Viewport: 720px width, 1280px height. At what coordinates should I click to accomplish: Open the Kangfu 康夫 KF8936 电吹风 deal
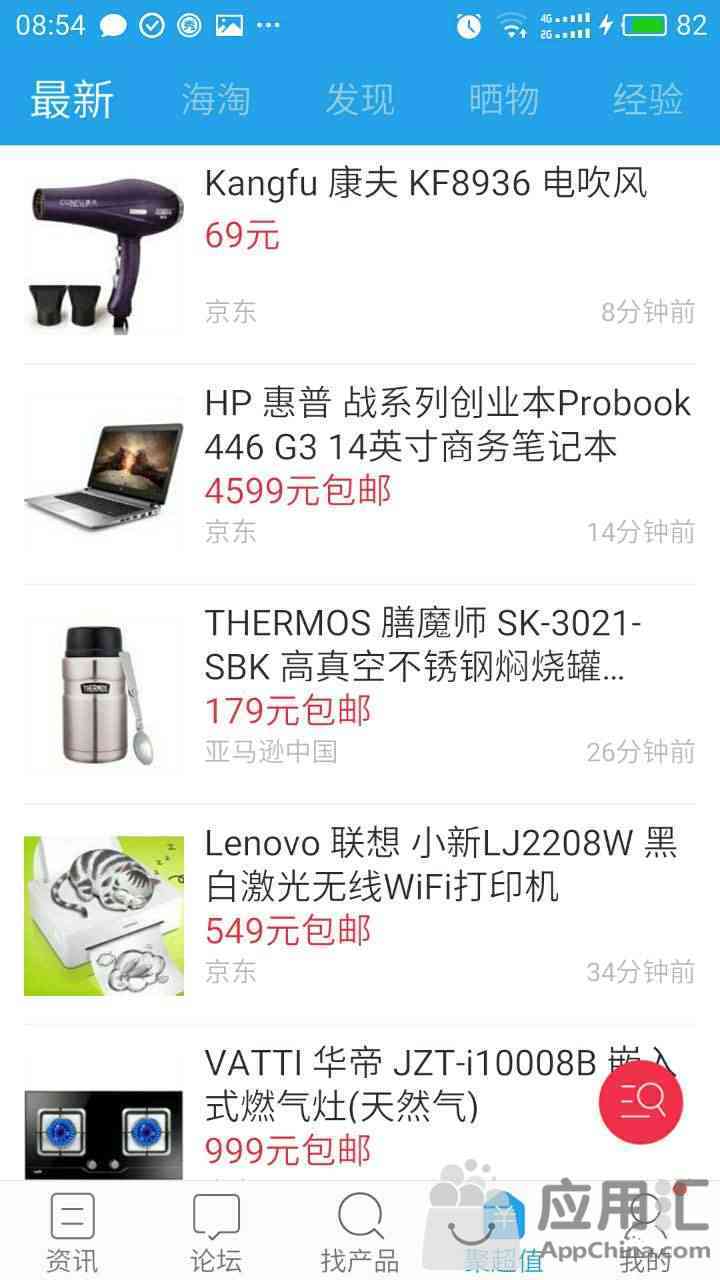(x=425, y=184)
